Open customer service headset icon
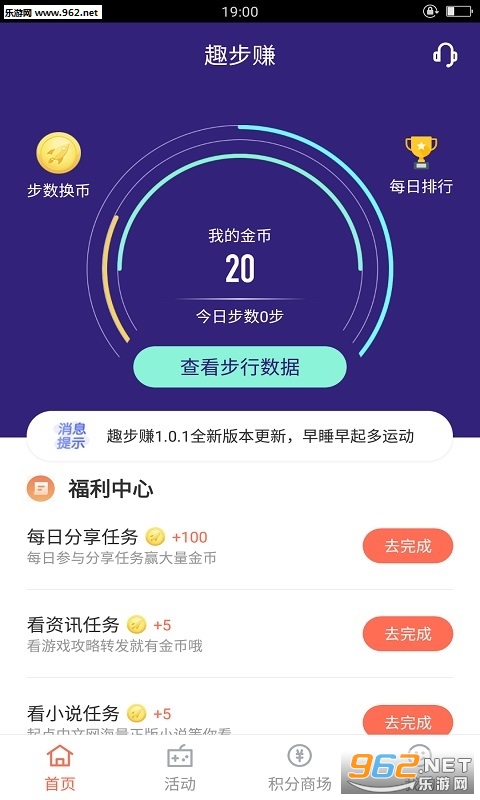The image size is (480, 800). tap(445, 55)
